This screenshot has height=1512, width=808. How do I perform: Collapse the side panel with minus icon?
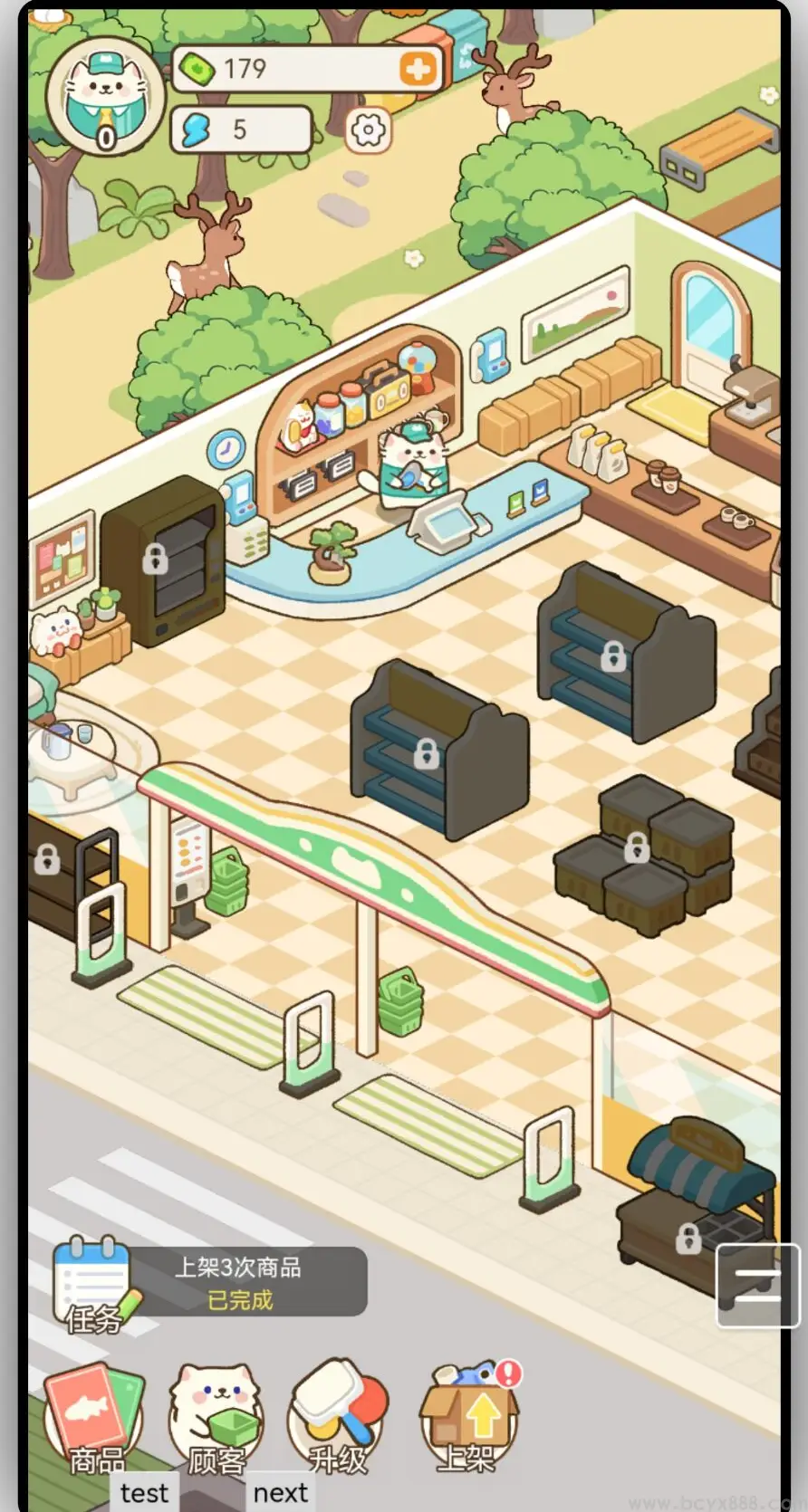pos(758,1285)
